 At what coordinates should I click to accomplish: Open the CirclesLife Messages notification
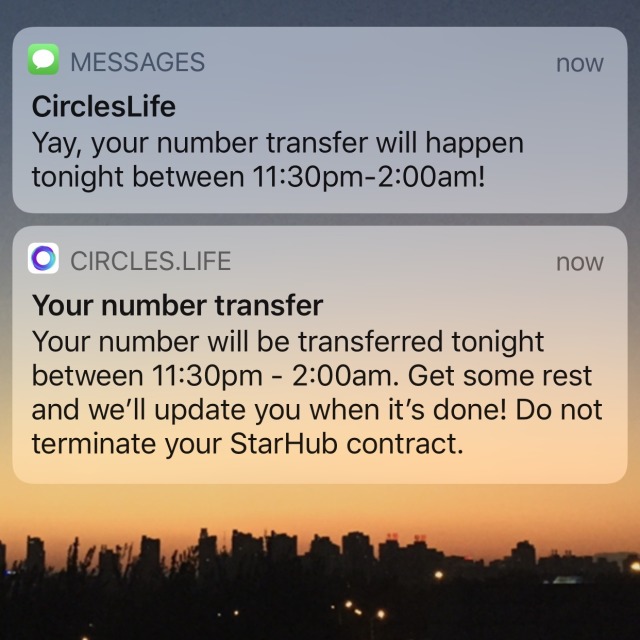click(320, 130)
